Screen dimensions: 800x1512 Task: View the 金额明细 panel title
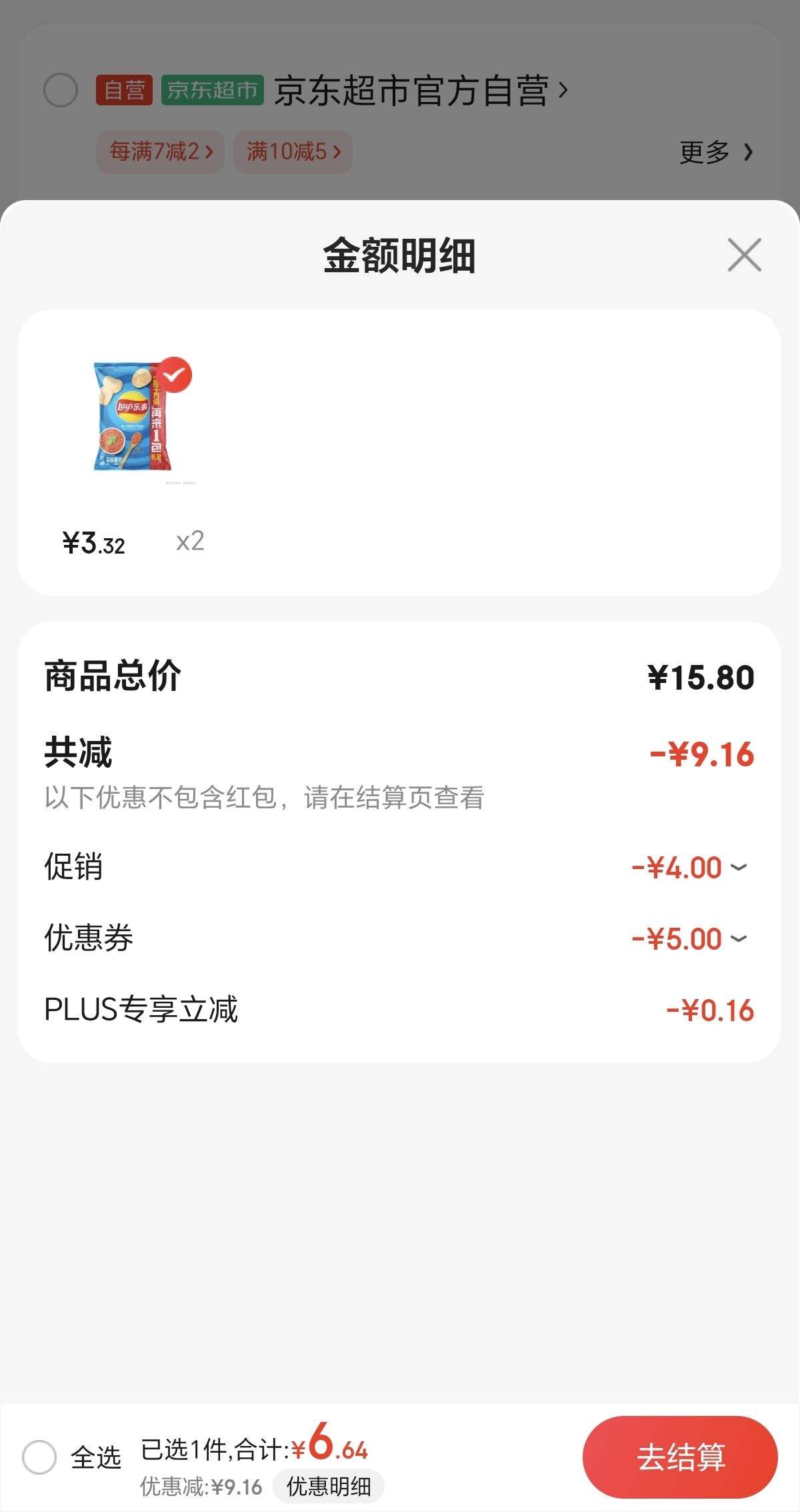click(400, 254)
